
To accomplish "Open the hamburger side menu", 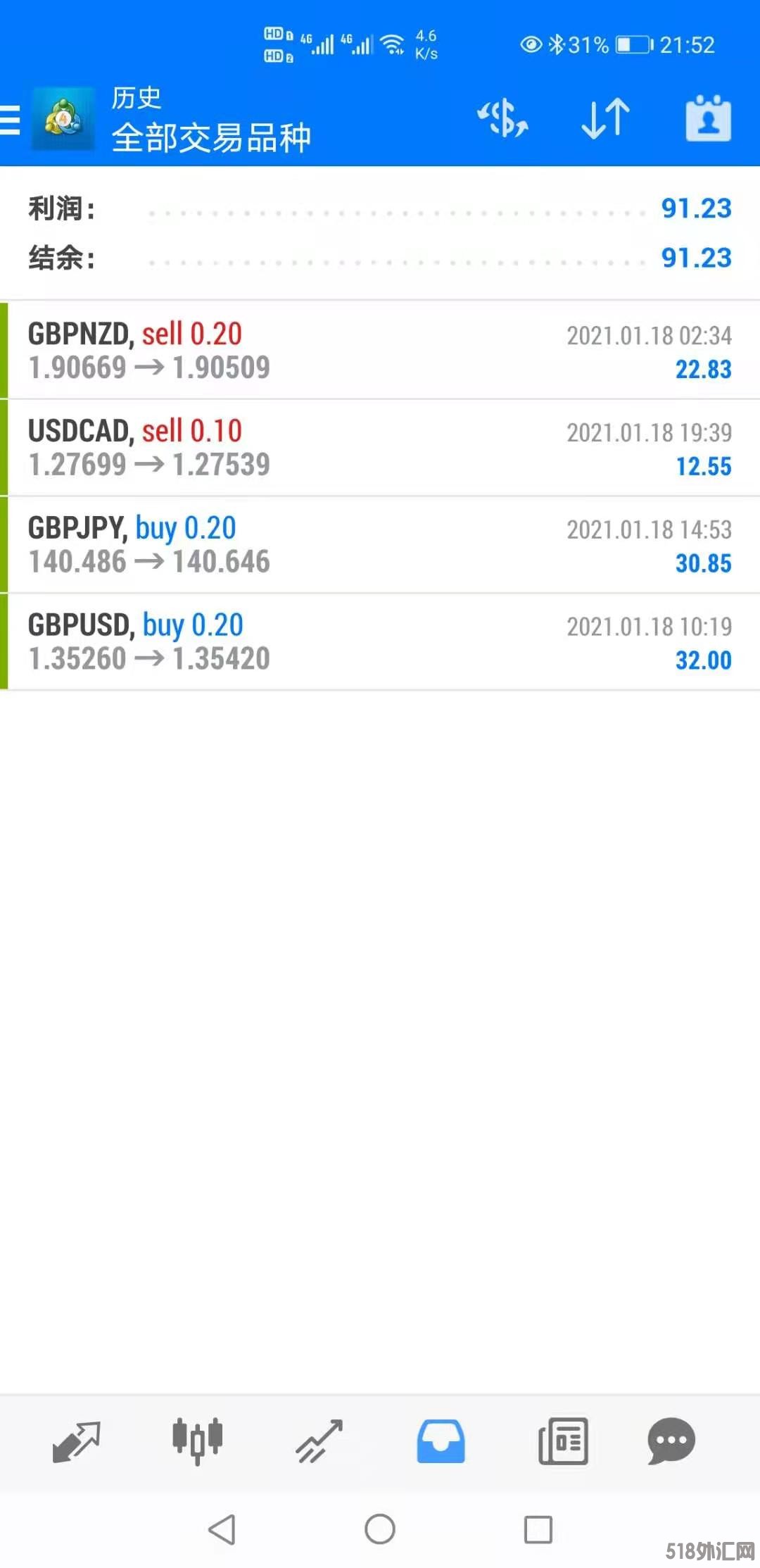I will (11, 119).
